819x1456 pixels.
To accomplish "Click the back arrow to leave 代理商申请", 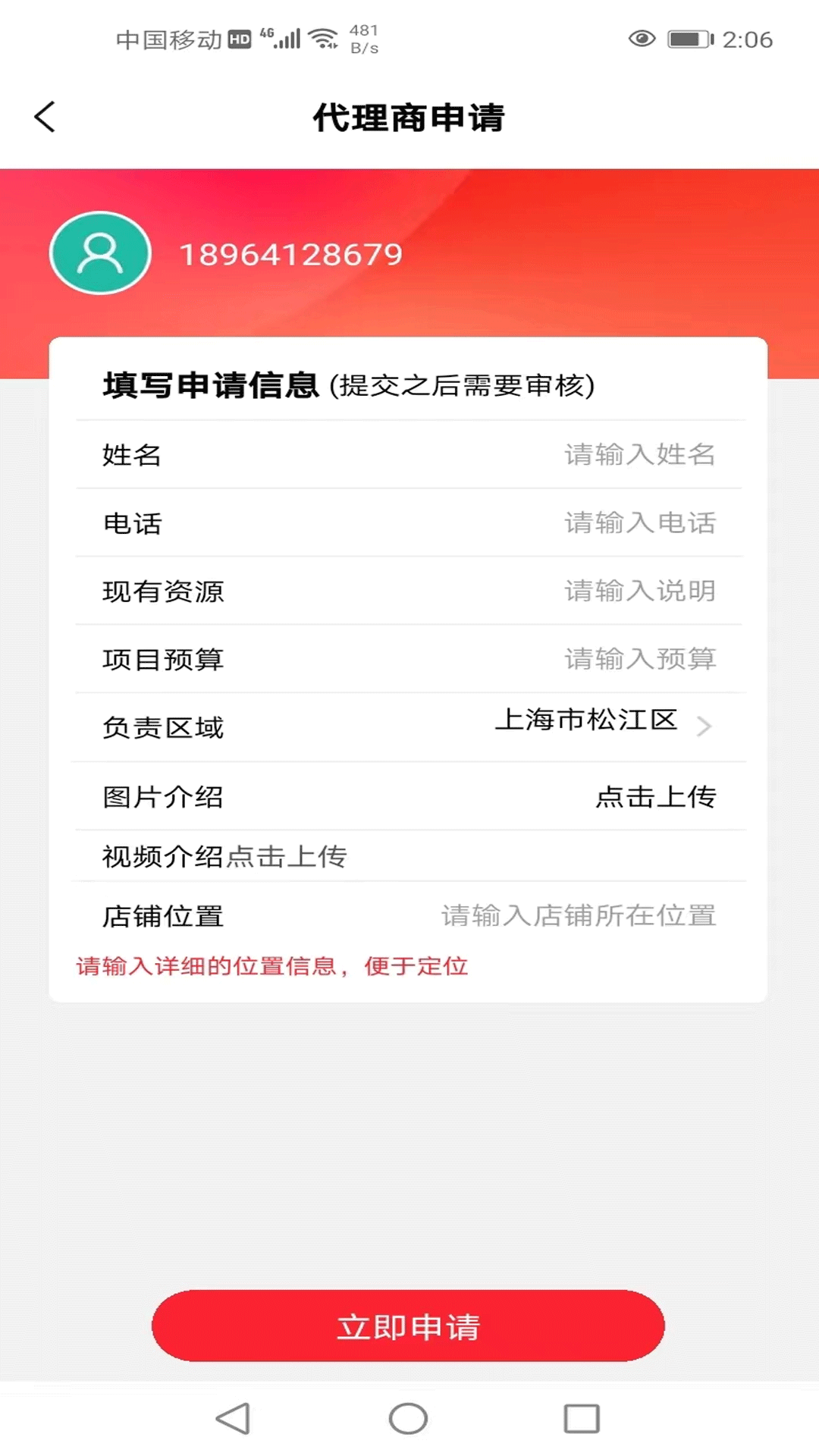I will 44,118.
